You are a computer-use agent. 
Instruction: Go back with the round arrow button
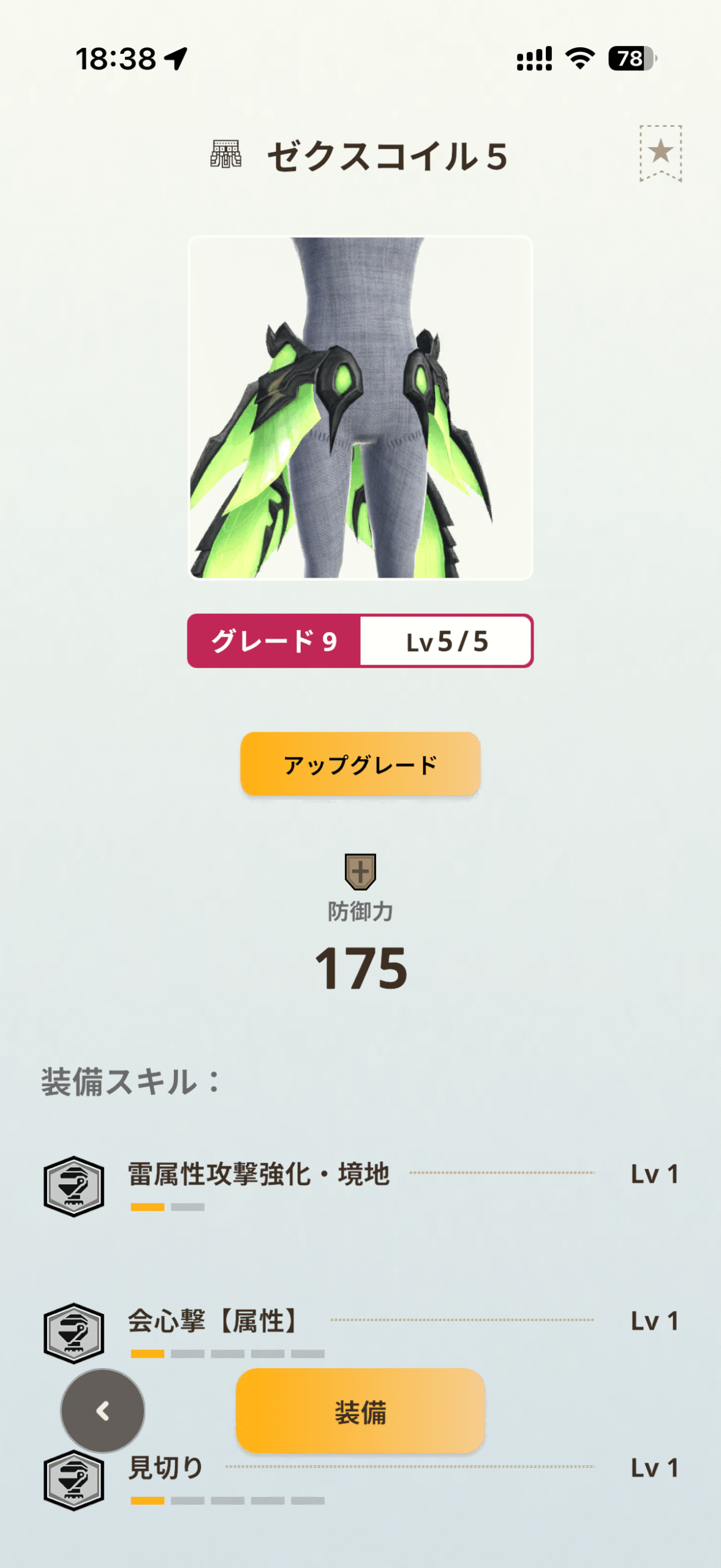102,1411
